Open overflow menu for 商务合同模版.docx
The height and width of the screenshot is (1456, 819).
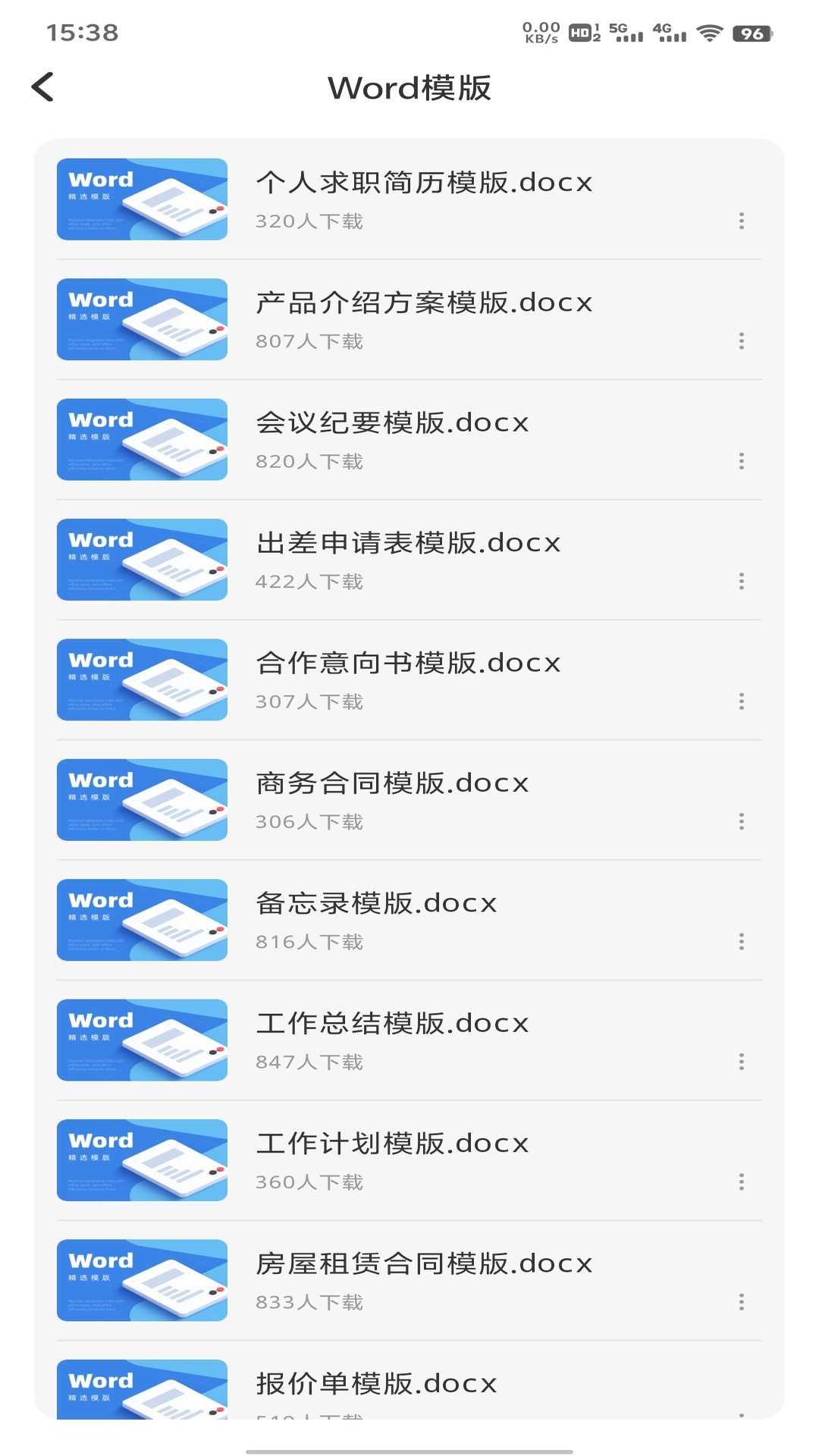pos(741,821)
